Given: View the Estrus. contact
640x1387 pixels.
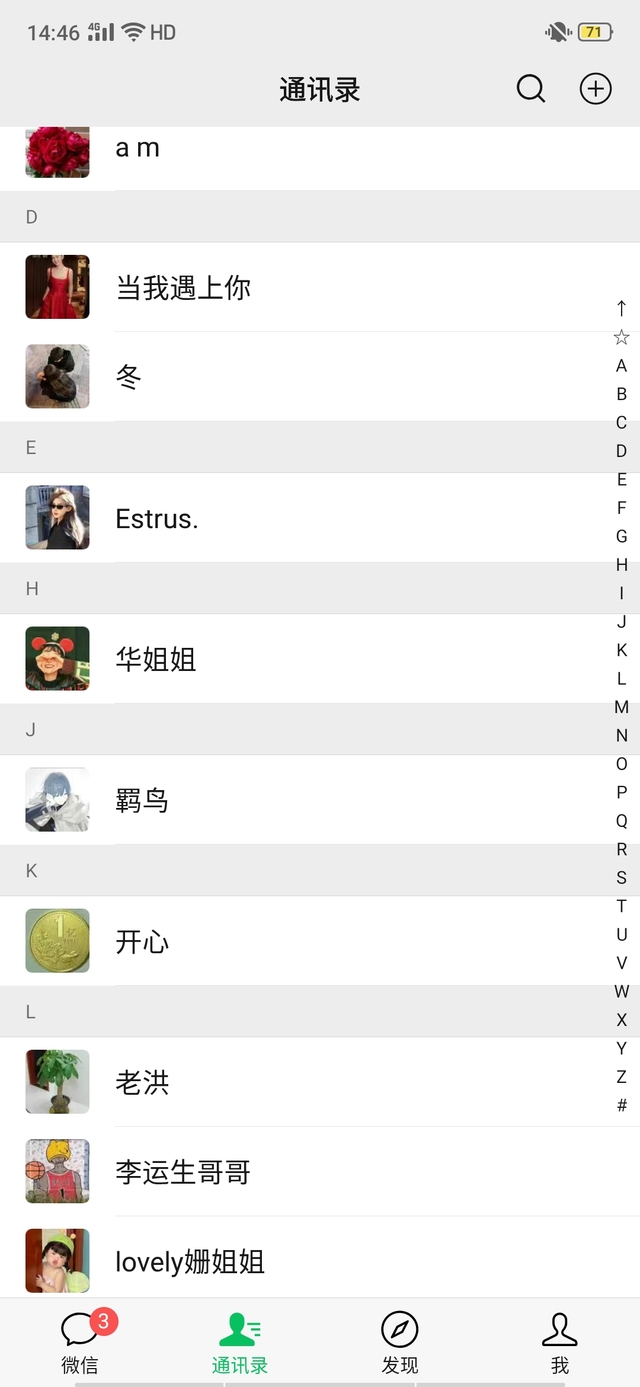Looking at the screenshot, I should [157, 519].
